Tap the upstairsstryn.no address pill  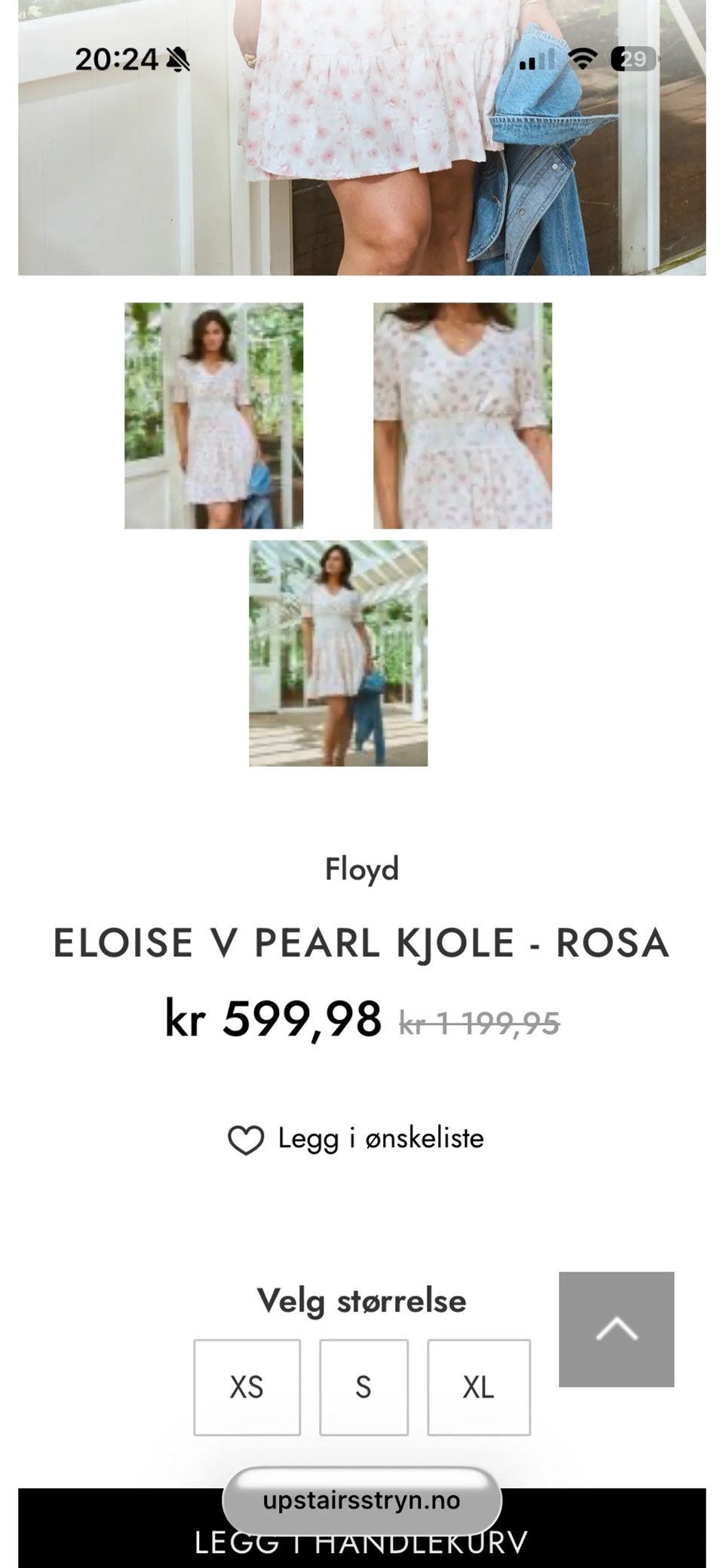point(362,1500)
